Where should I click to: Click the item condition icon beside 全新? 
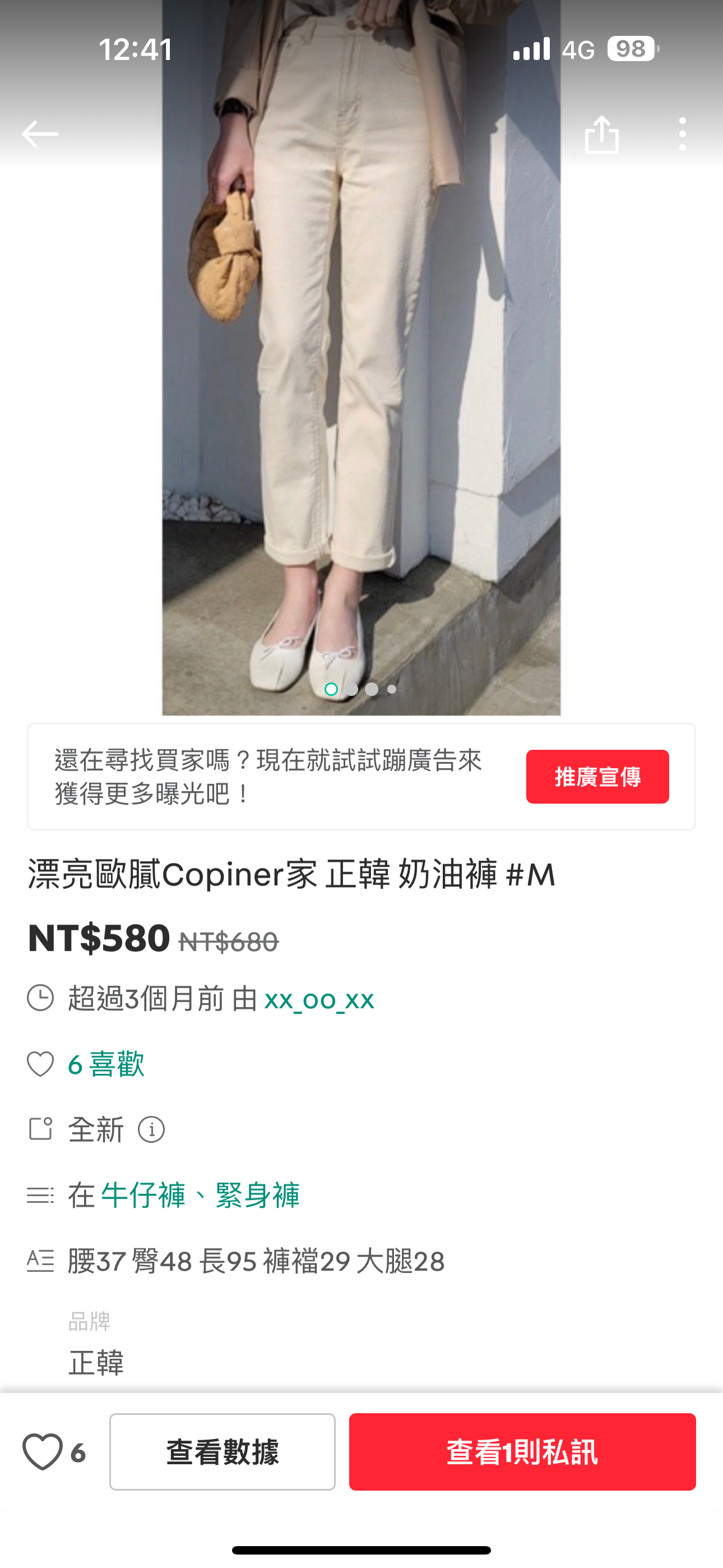pyautogui.click(x=40, y=1130)
